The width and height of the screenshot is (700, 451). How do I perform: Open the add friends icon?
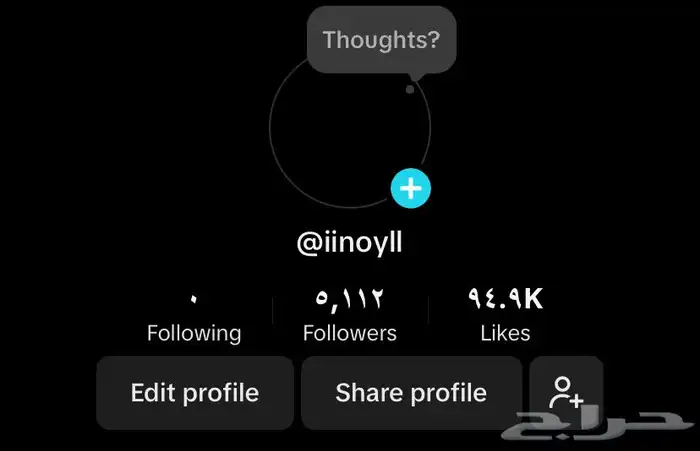[566, 393]
